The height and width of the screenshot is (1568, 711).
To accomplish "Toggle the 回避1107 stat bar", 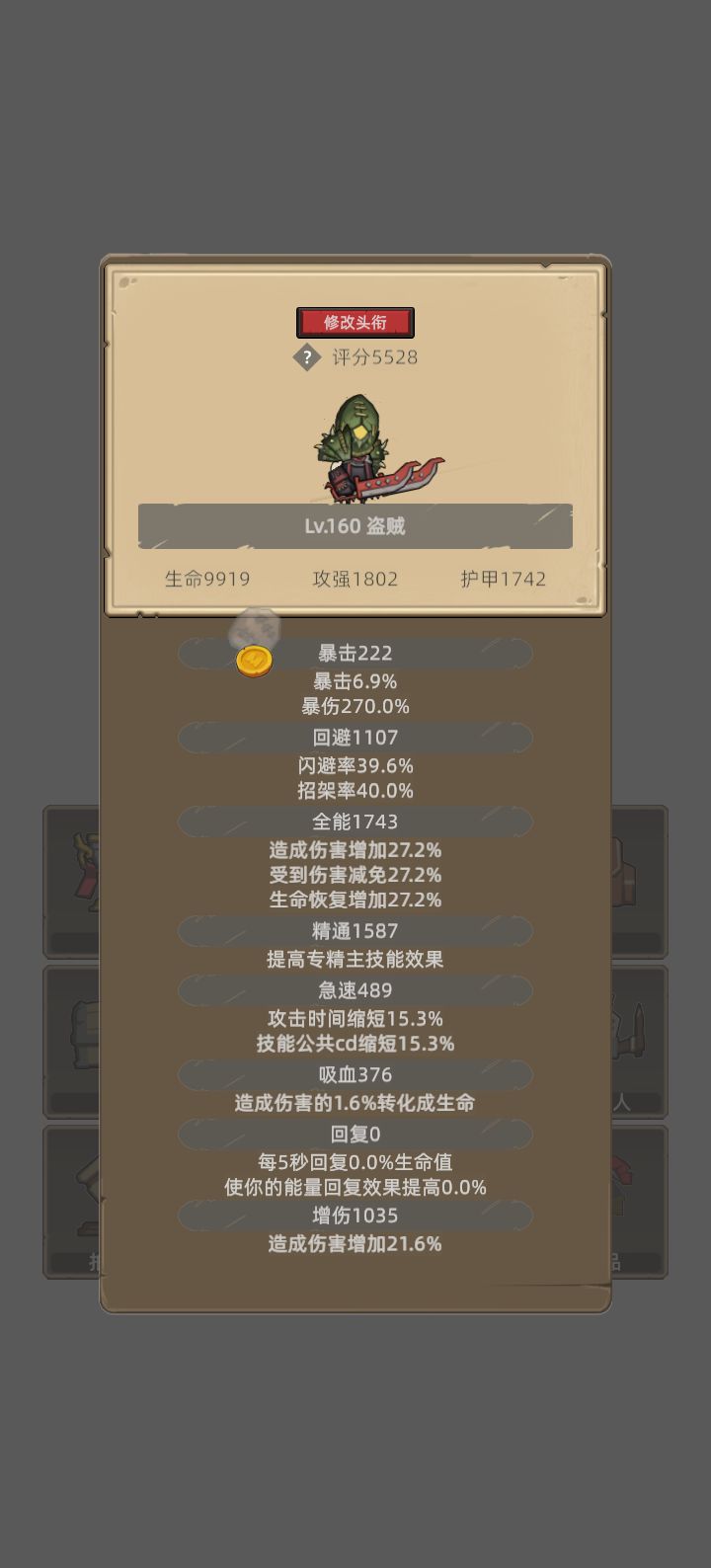I will click(x=354, y=738).
